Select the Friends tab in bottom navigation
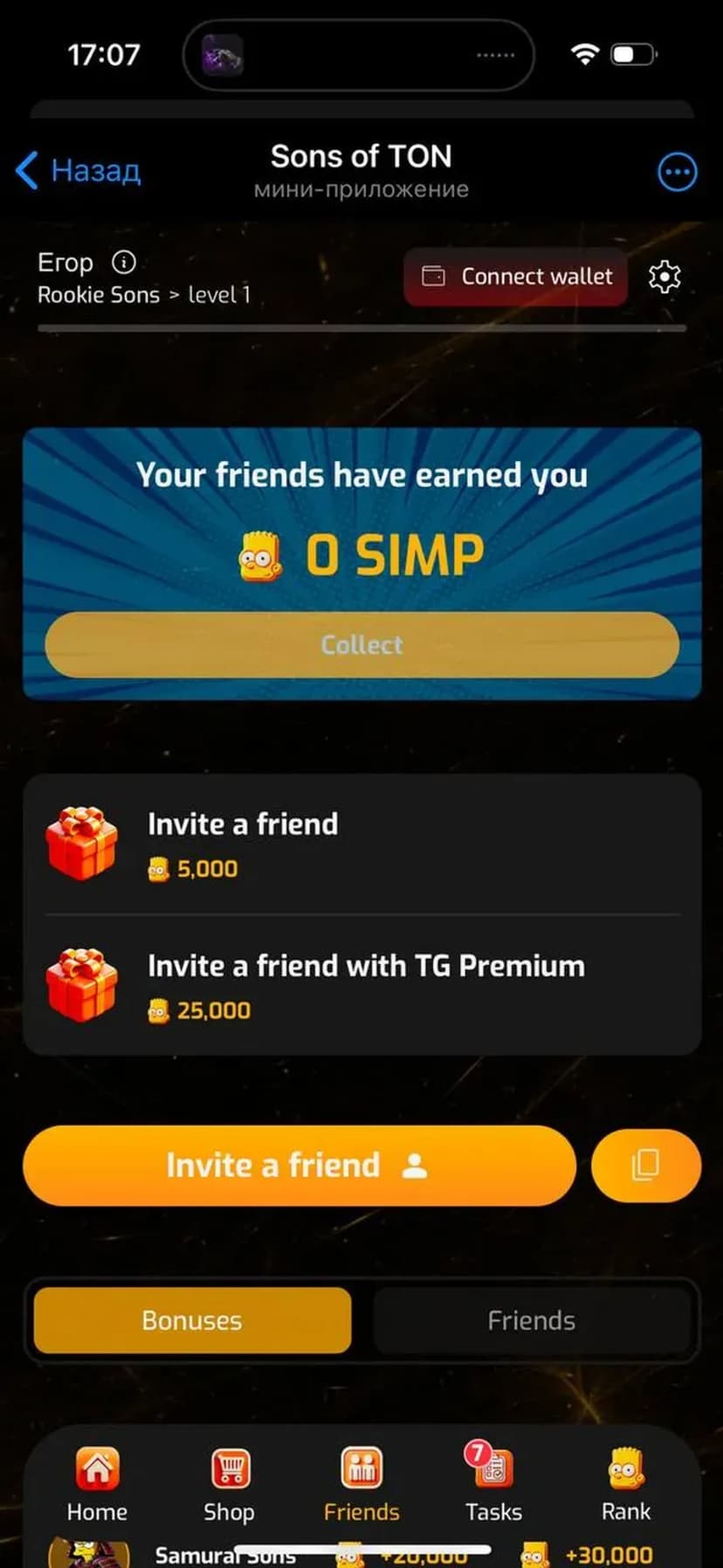Image resolution: width=723 pixels, height=1568 pixels. pyautogui.click(x=361, y=1483)
